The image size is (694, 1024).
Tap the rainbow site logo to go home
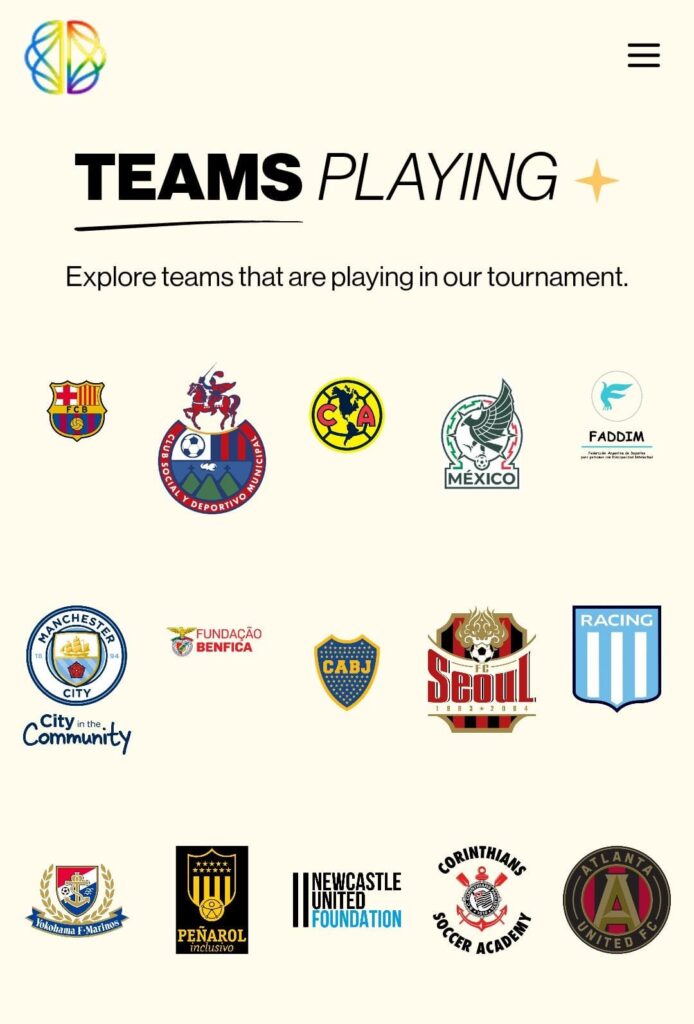(x=65, y=57)
